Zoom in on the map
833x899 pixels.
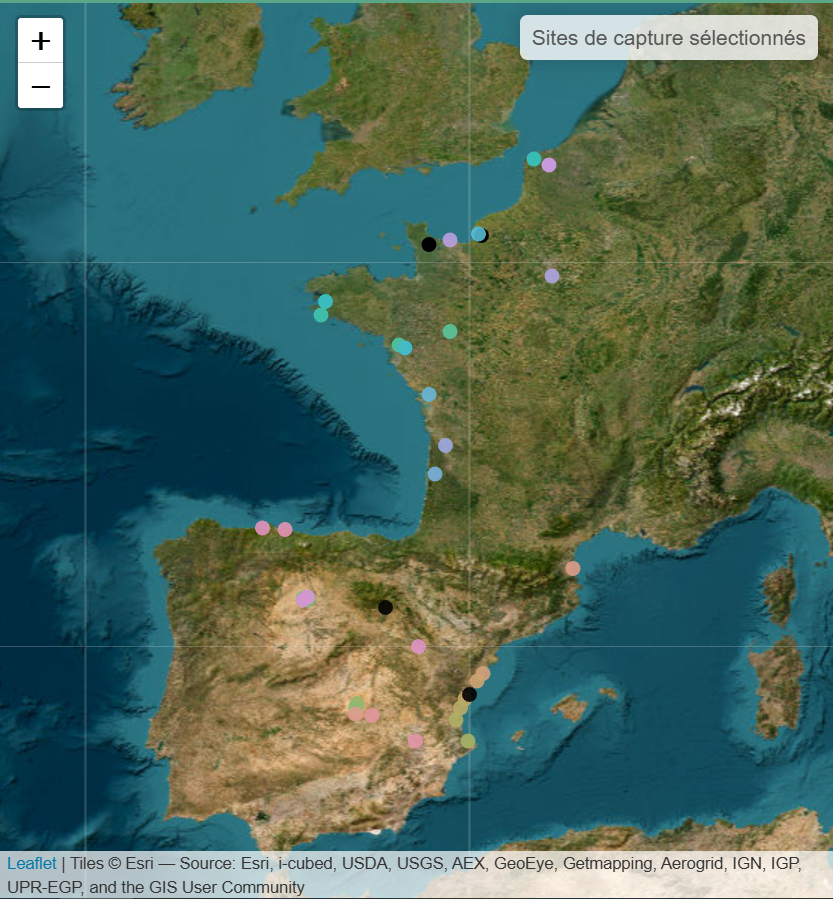(40, 41)
